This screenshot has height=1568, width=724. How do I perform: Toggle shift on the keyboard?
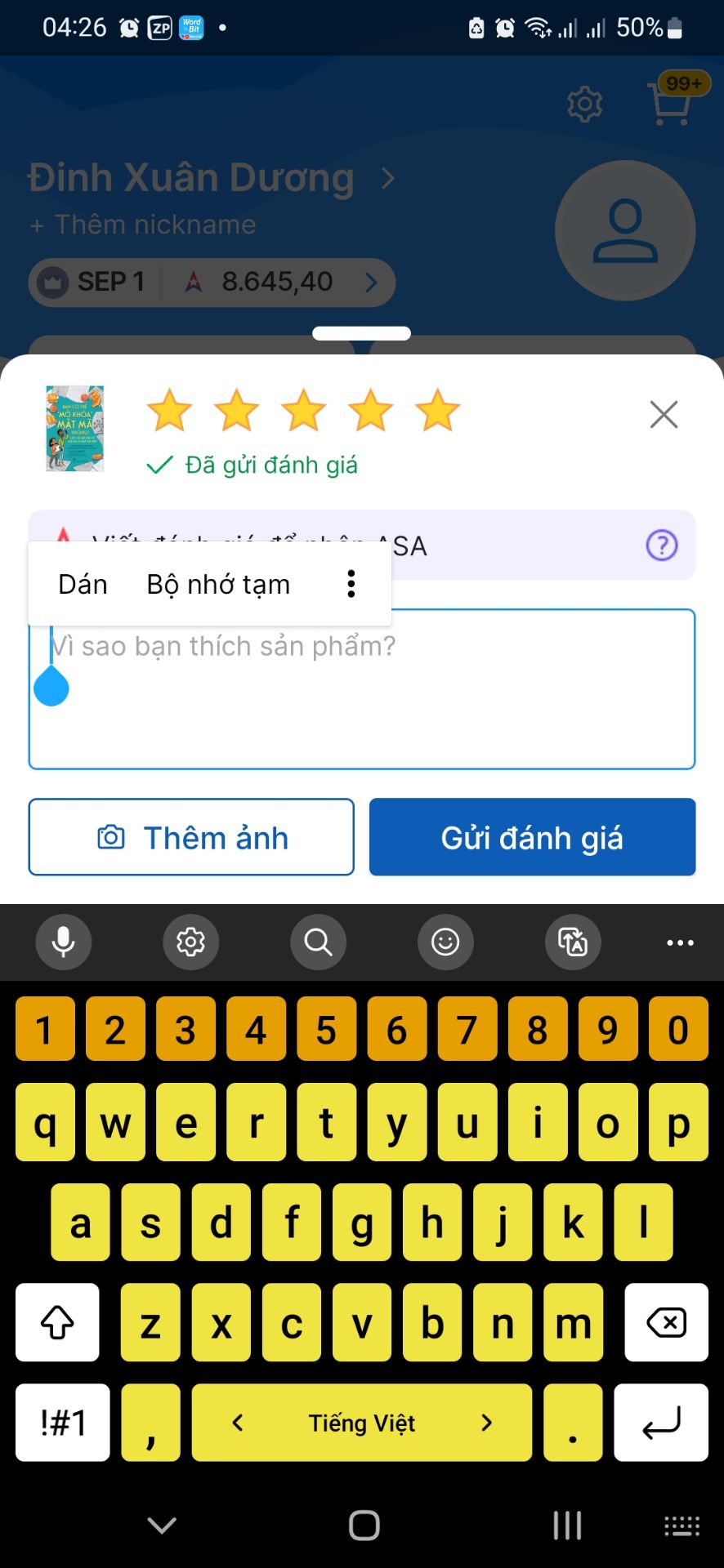click(x=57, y=1322)
